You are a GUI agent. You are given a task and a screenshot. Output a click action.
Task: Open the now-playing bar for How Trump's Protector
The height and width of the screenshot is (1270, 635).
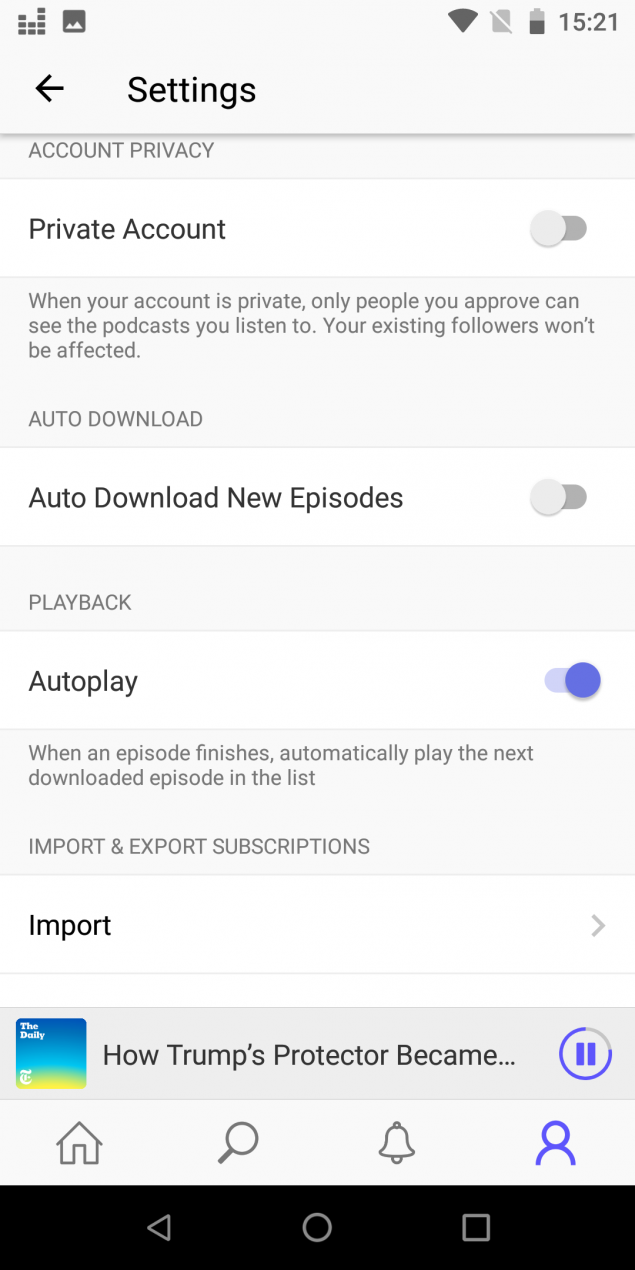tap(308, 1054)
